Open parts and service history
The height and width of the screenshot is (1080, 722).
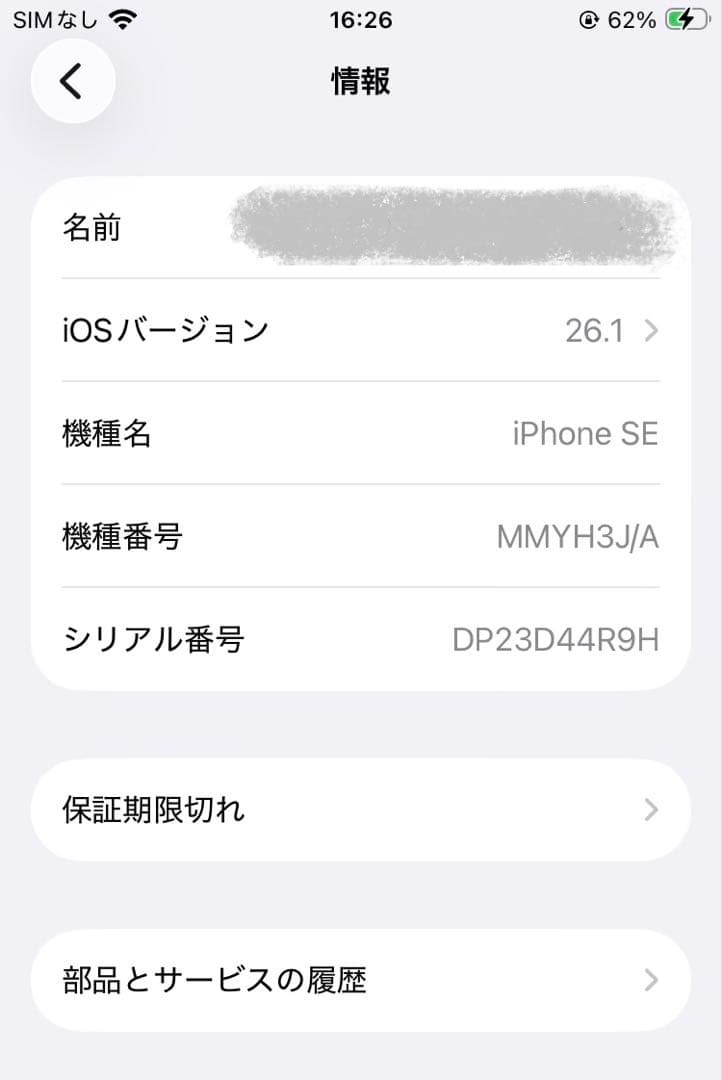click(x=360, y=980)
